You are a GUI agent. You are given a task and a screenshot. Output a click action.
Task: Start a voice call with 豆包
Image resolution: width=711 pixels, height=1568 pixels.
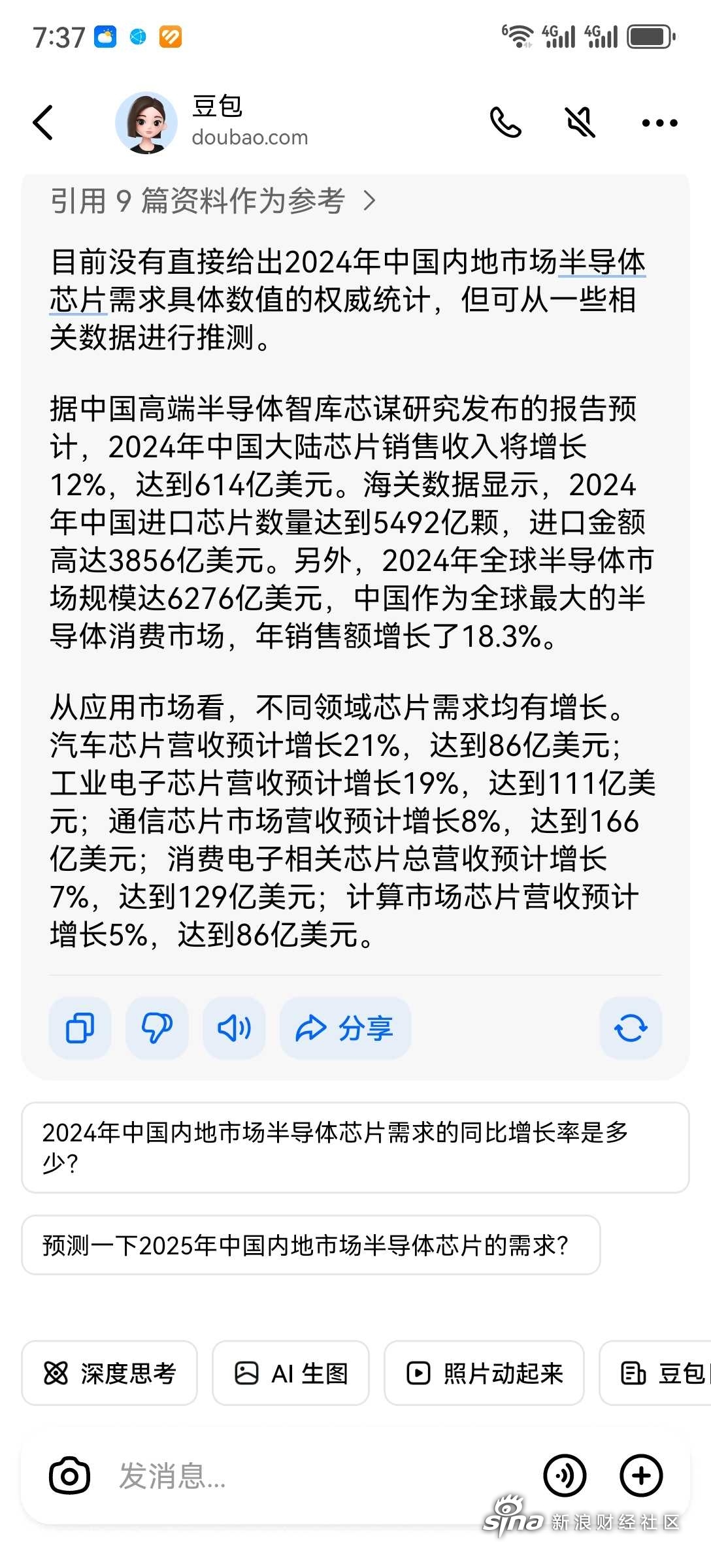coord(506,122)
